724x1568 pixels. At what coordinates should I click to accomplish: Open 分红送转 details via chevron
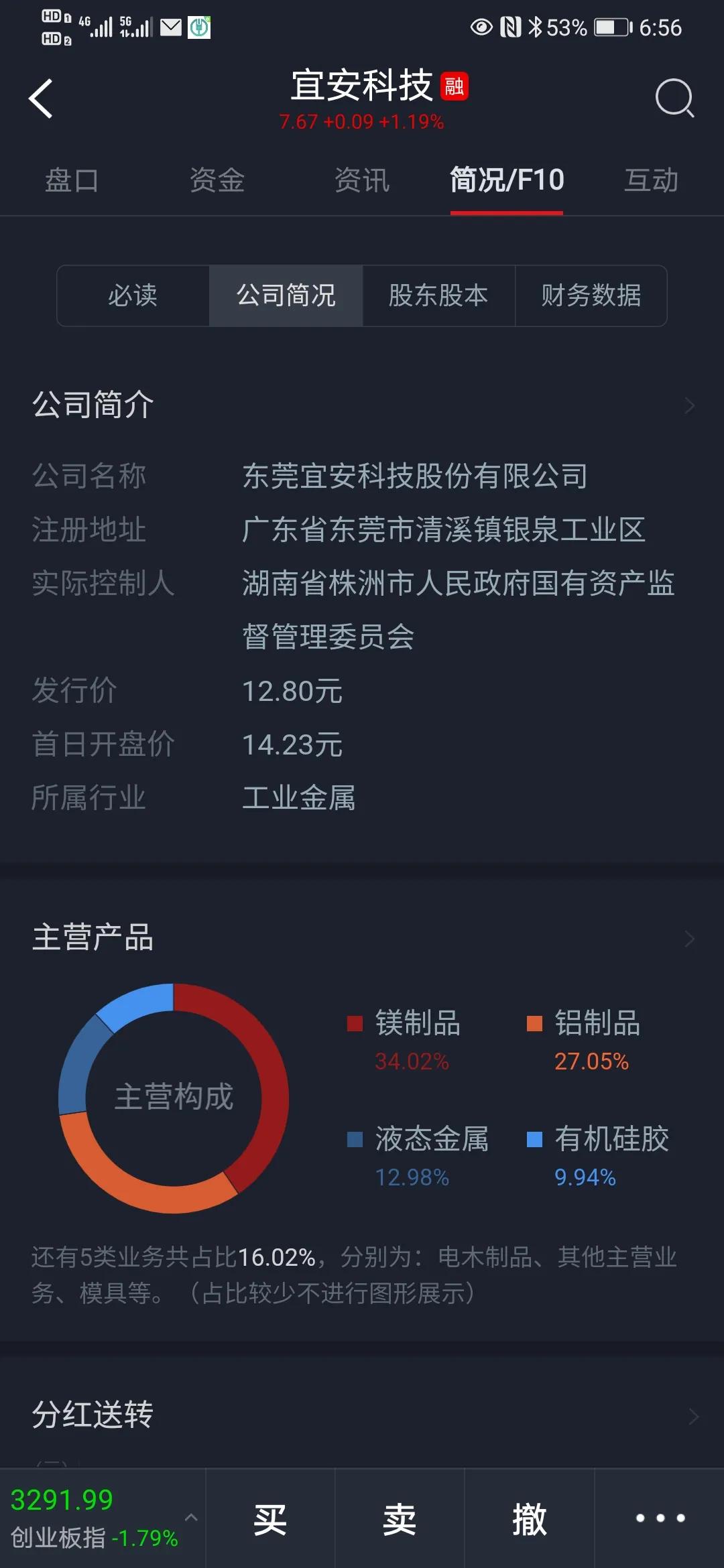693,1416
